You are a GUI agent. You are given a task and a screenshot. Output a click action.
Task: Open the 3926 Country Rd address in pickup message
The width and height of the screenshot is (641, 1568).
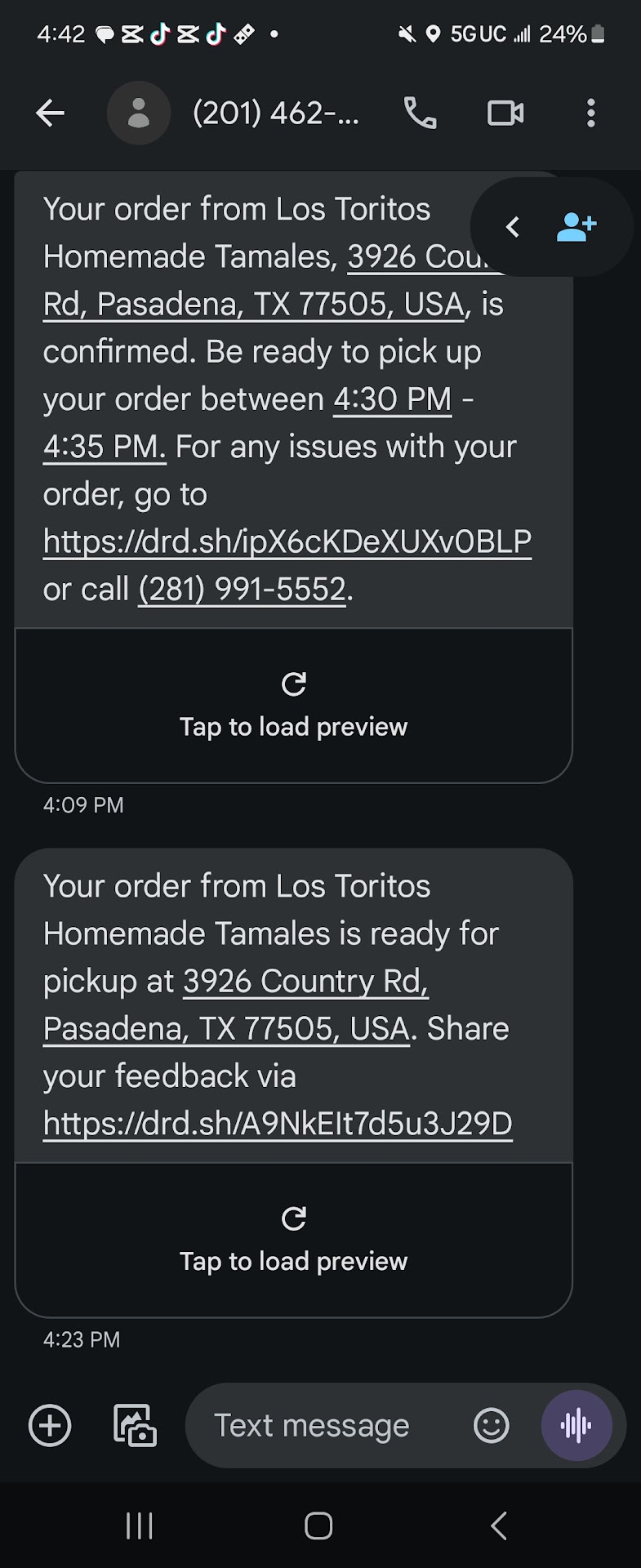tap(305, 982)
